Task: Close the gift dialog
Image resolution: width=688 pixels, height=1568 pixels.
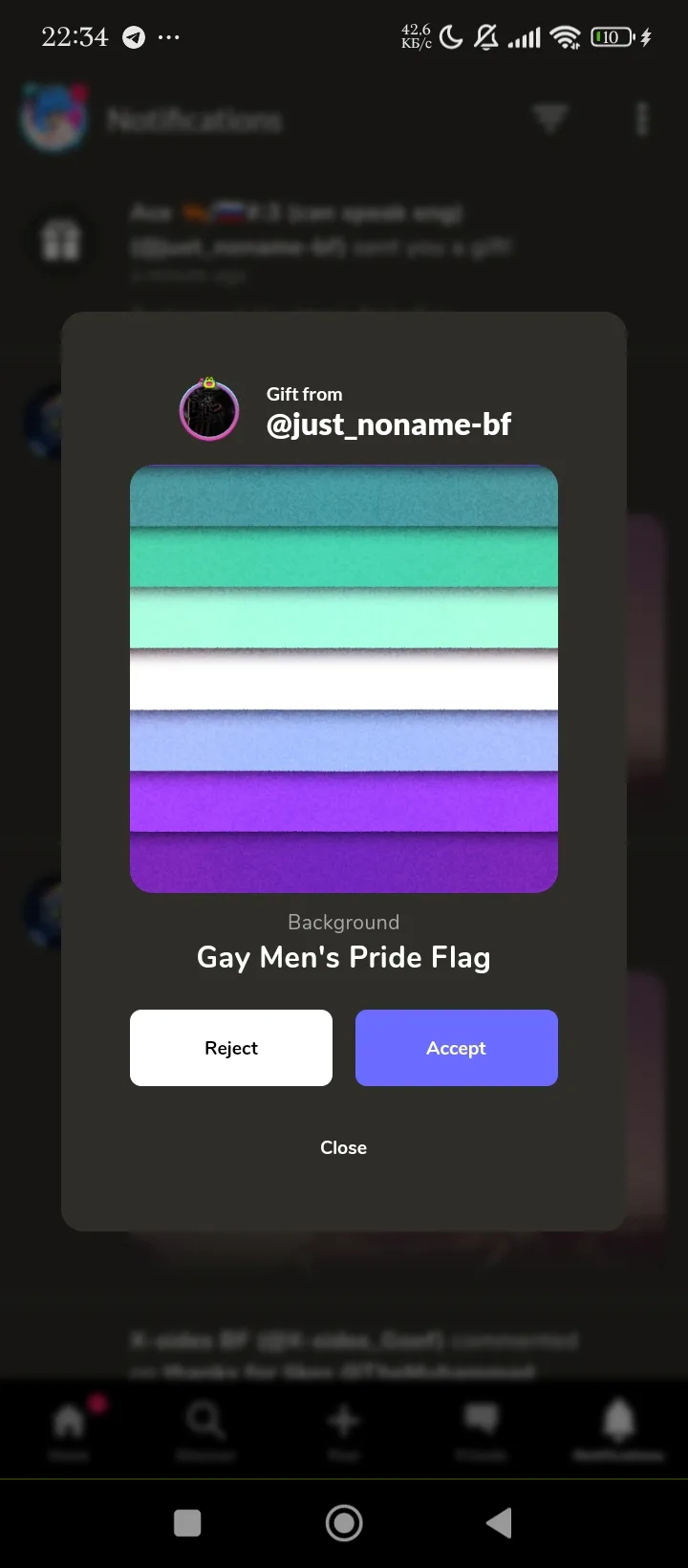Action: (x=344, y=1147)
